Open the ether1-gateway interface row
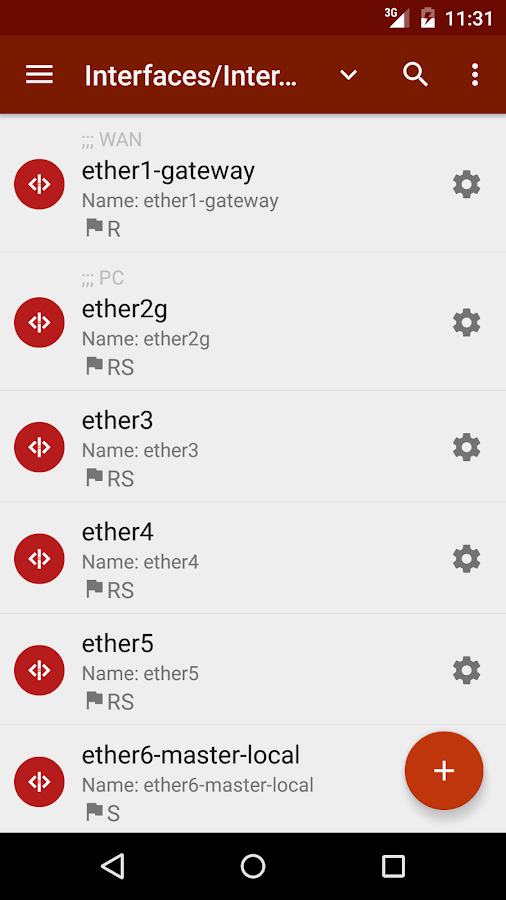This screenshot has width=506, height=900. [x=253, y=184]
